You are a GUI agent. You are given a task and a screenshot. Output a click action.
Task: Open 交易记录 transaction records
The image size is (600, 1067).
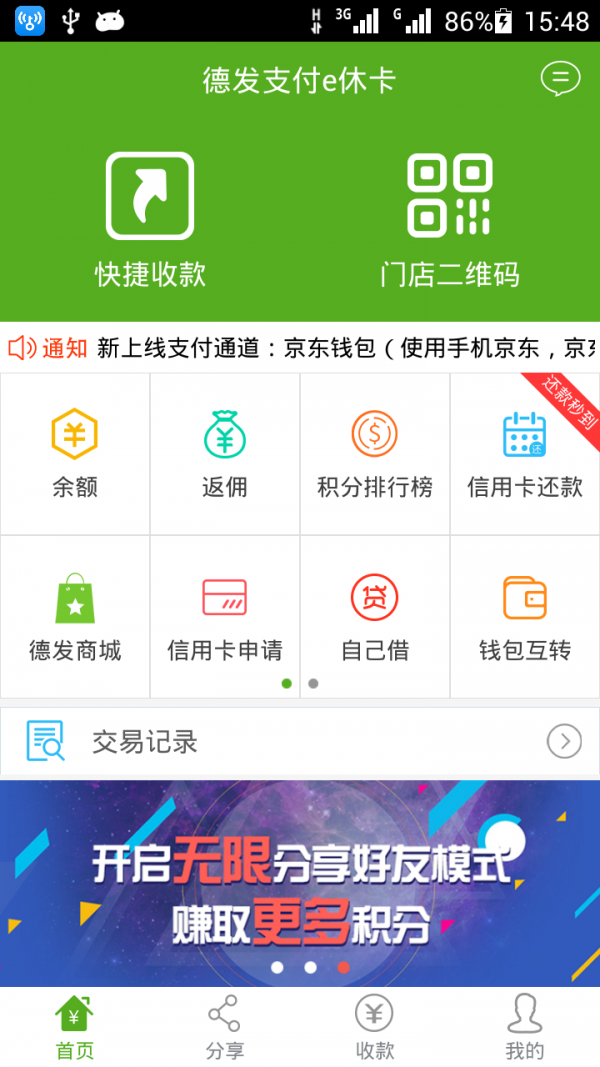click(300, 741)
